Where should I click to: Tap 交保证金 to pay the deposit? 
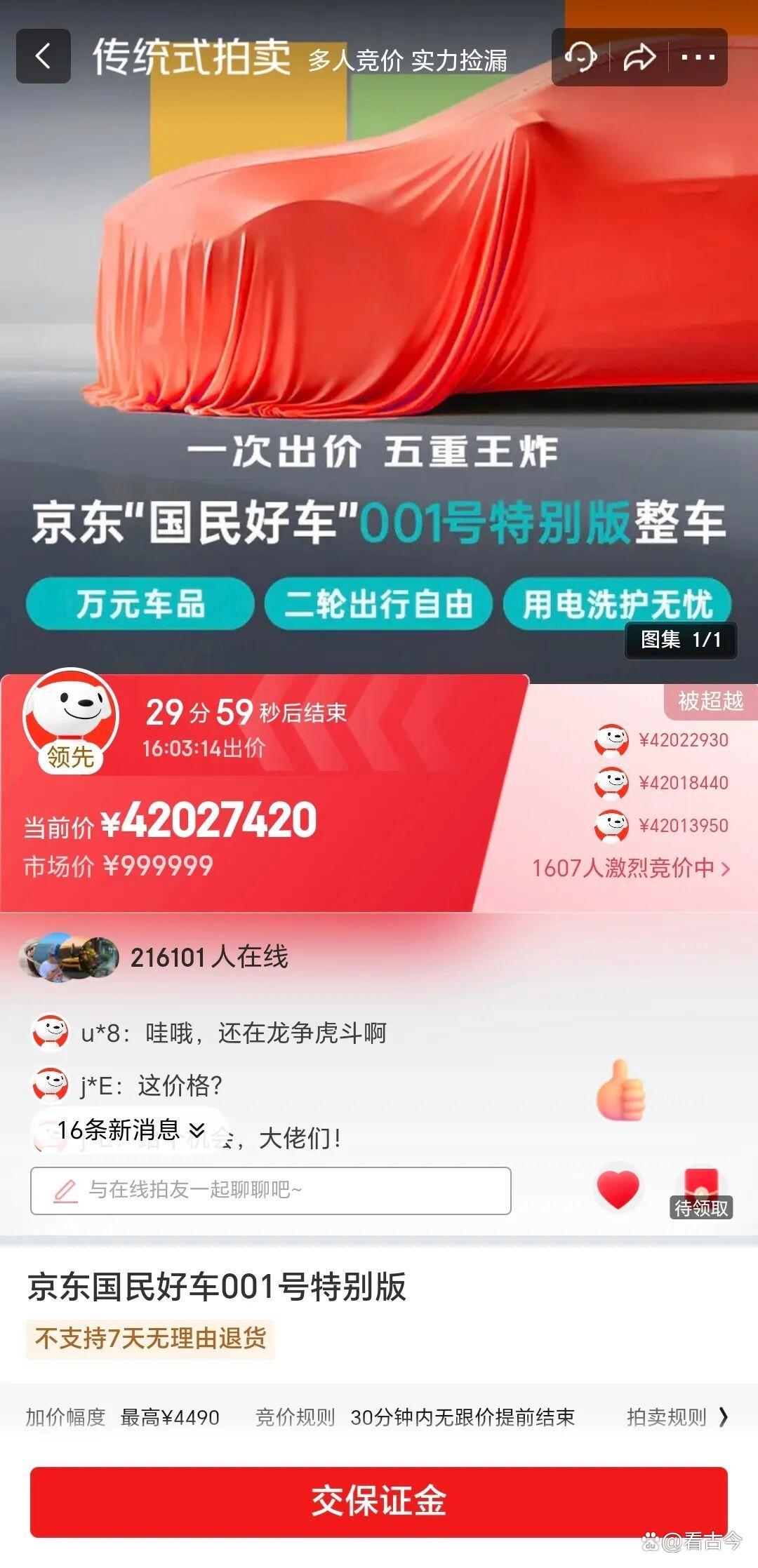coord(378,1501)
